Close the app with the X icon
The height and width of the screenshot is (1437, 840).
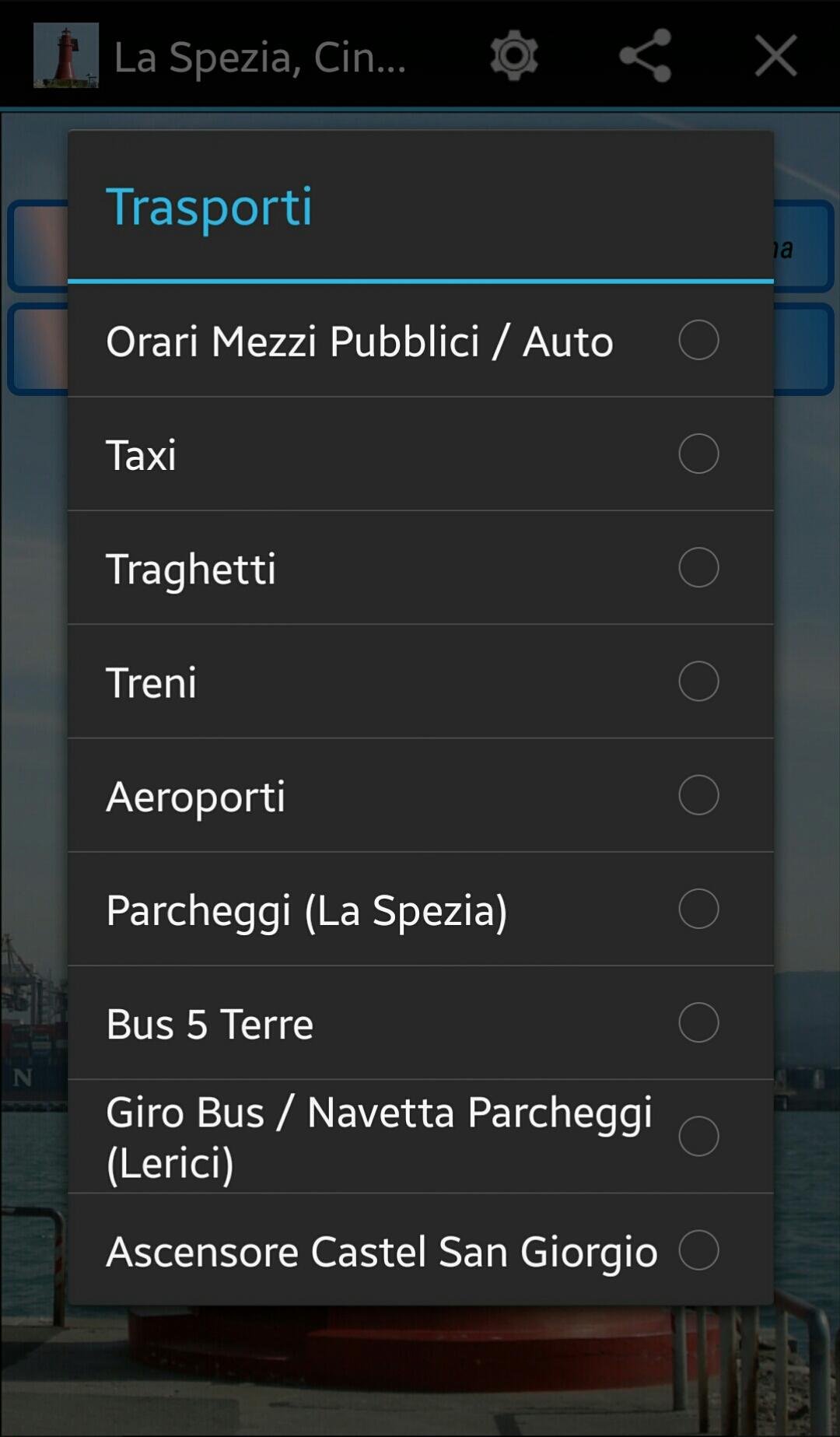tap(775, 55)
